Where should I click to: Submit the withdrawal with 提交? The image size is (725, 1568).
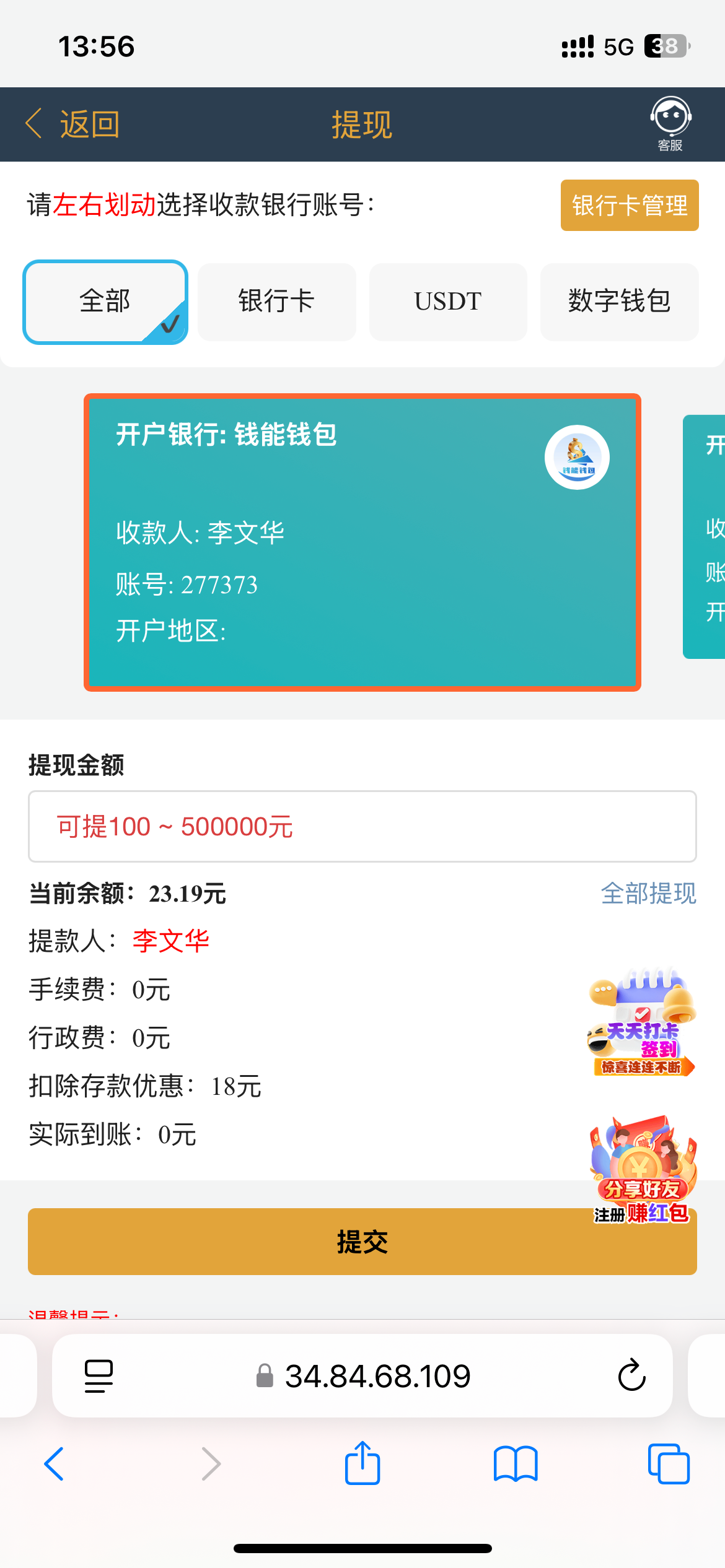coord(362,1242)
